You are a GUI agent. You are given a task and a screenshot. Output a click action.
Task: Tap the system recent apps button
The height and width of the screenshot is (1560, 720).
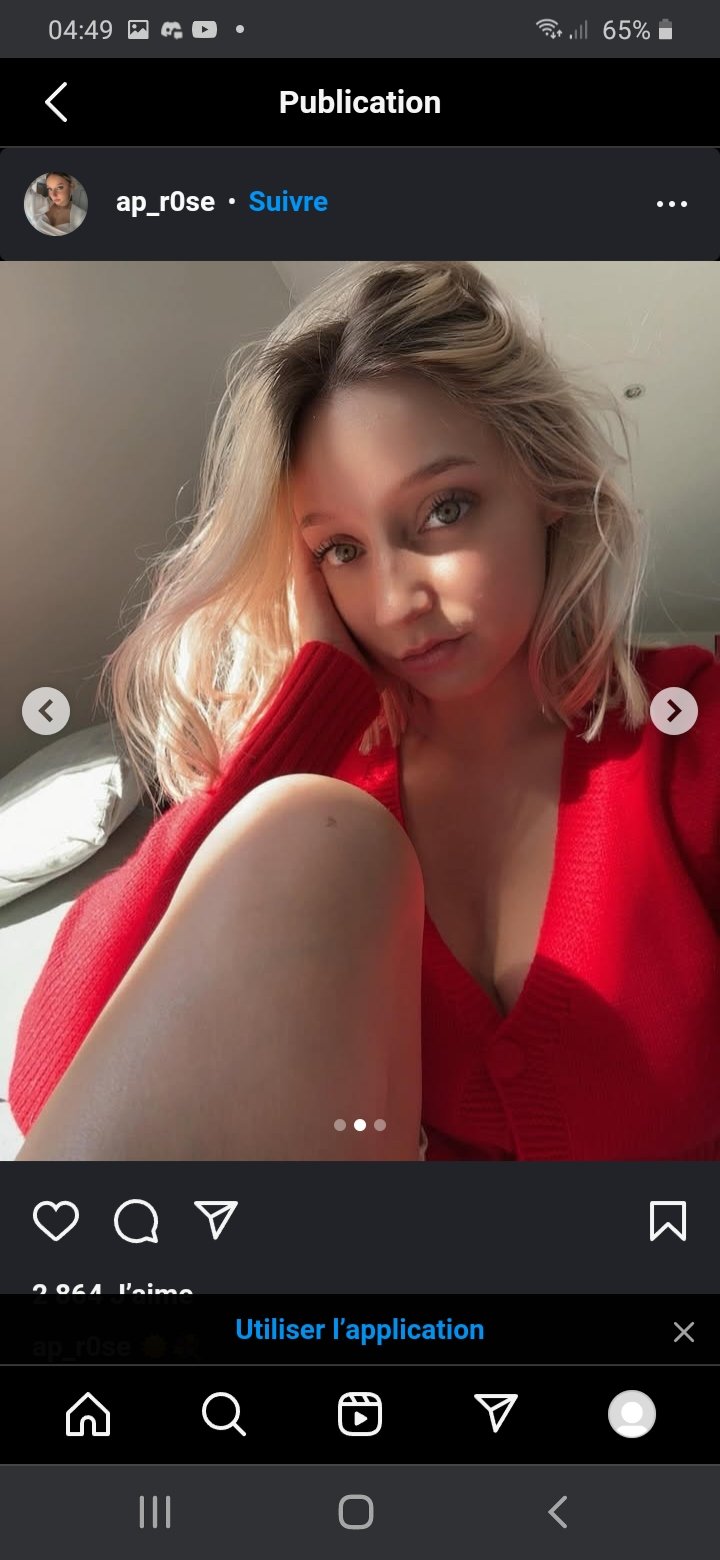[x=155, y=1512]
